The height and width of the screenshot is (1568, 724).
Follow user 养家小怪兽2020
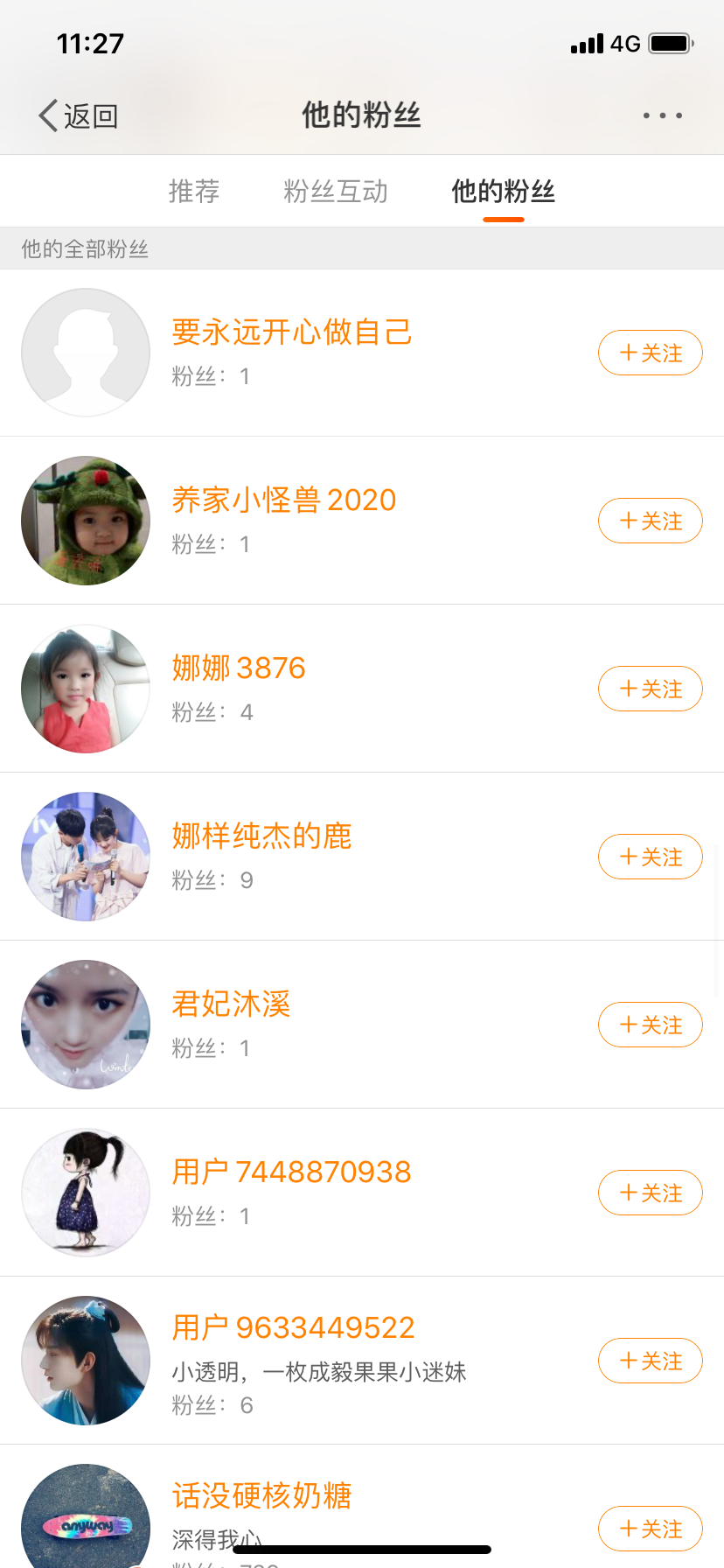coord(650,521)
